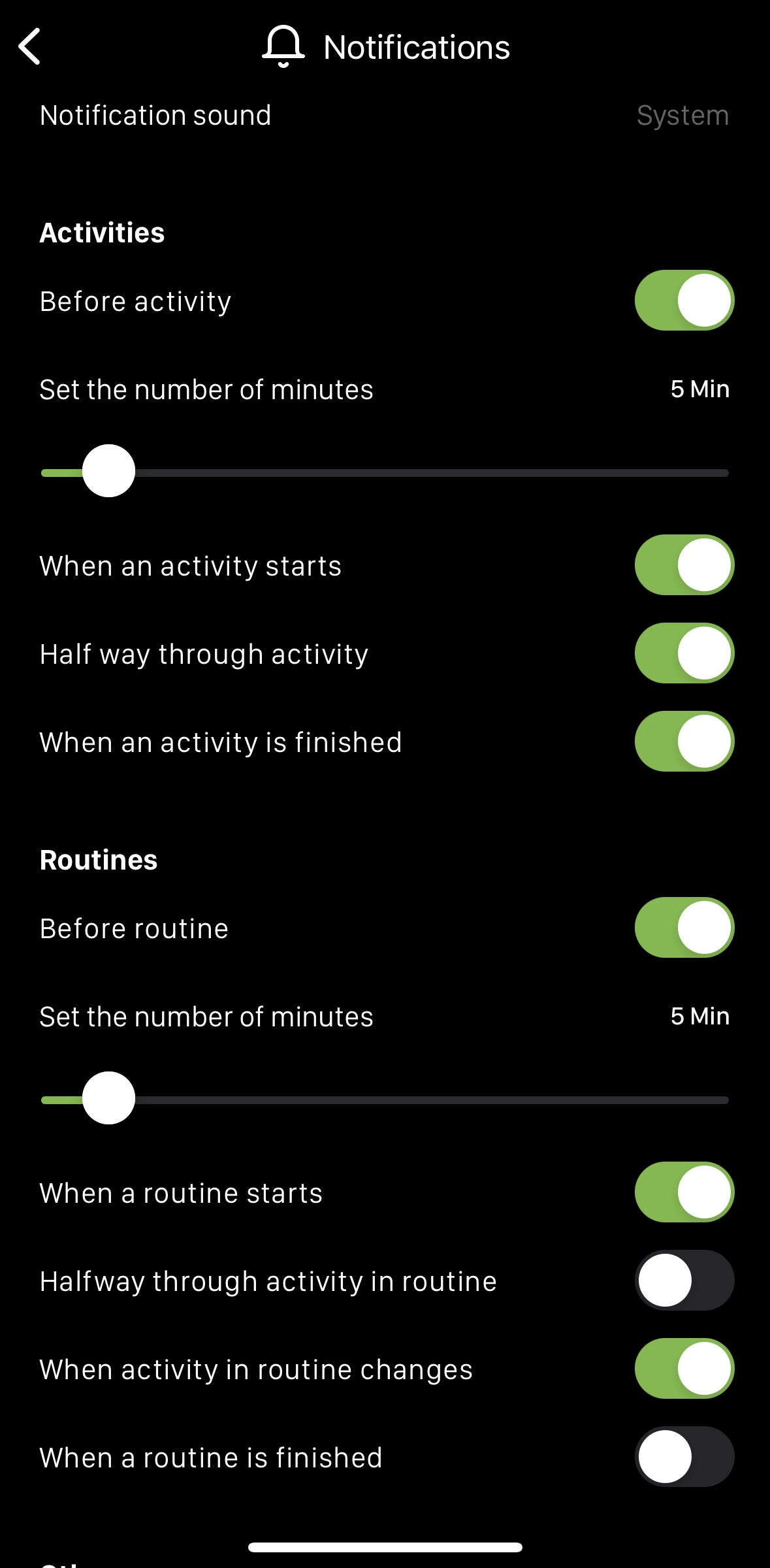The width and height of the screenshot is (770, 1568).
Task: Turn off When a routine starts
Action: (684, 1192)
